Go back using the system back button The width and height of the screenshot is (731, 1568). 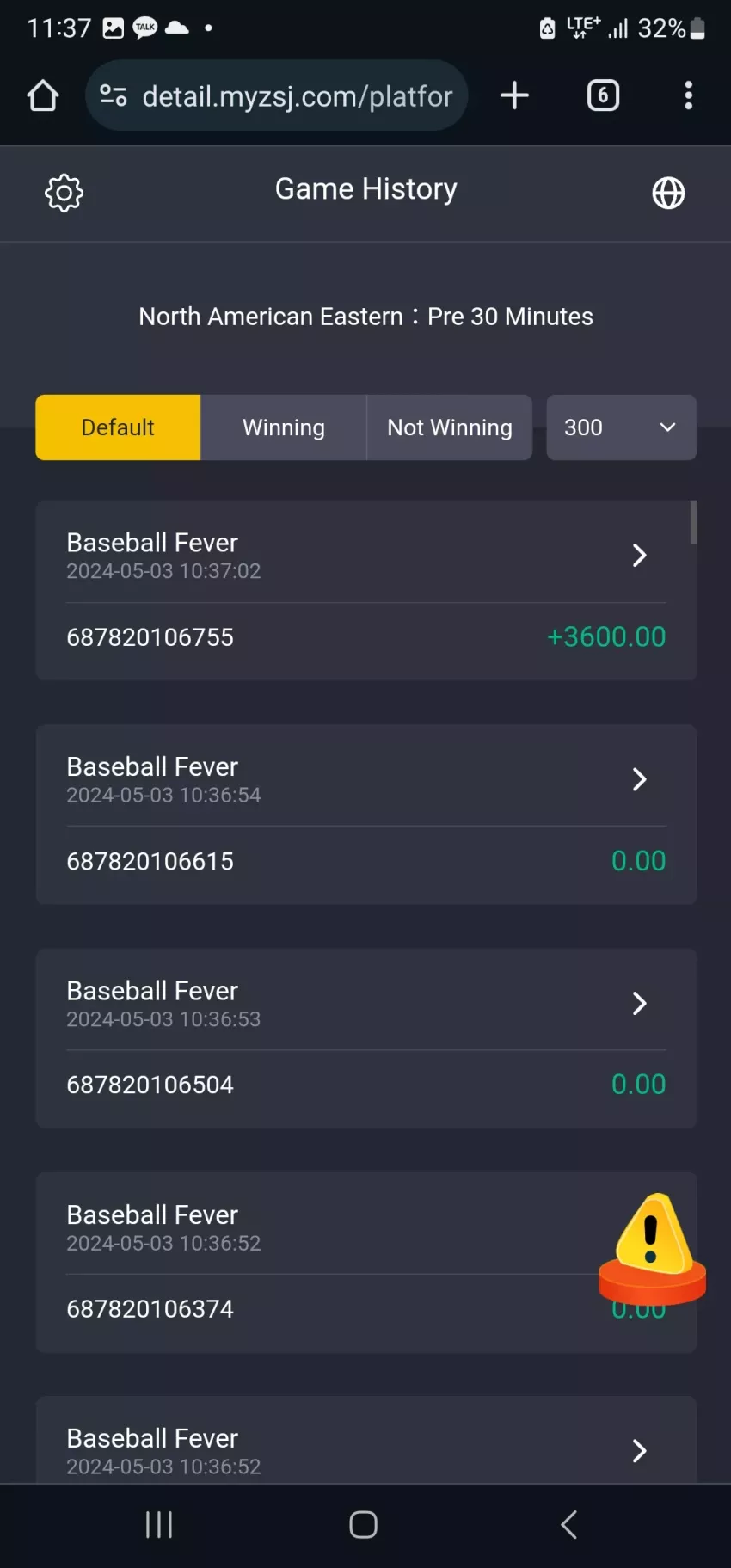[x=568, y=1525]
